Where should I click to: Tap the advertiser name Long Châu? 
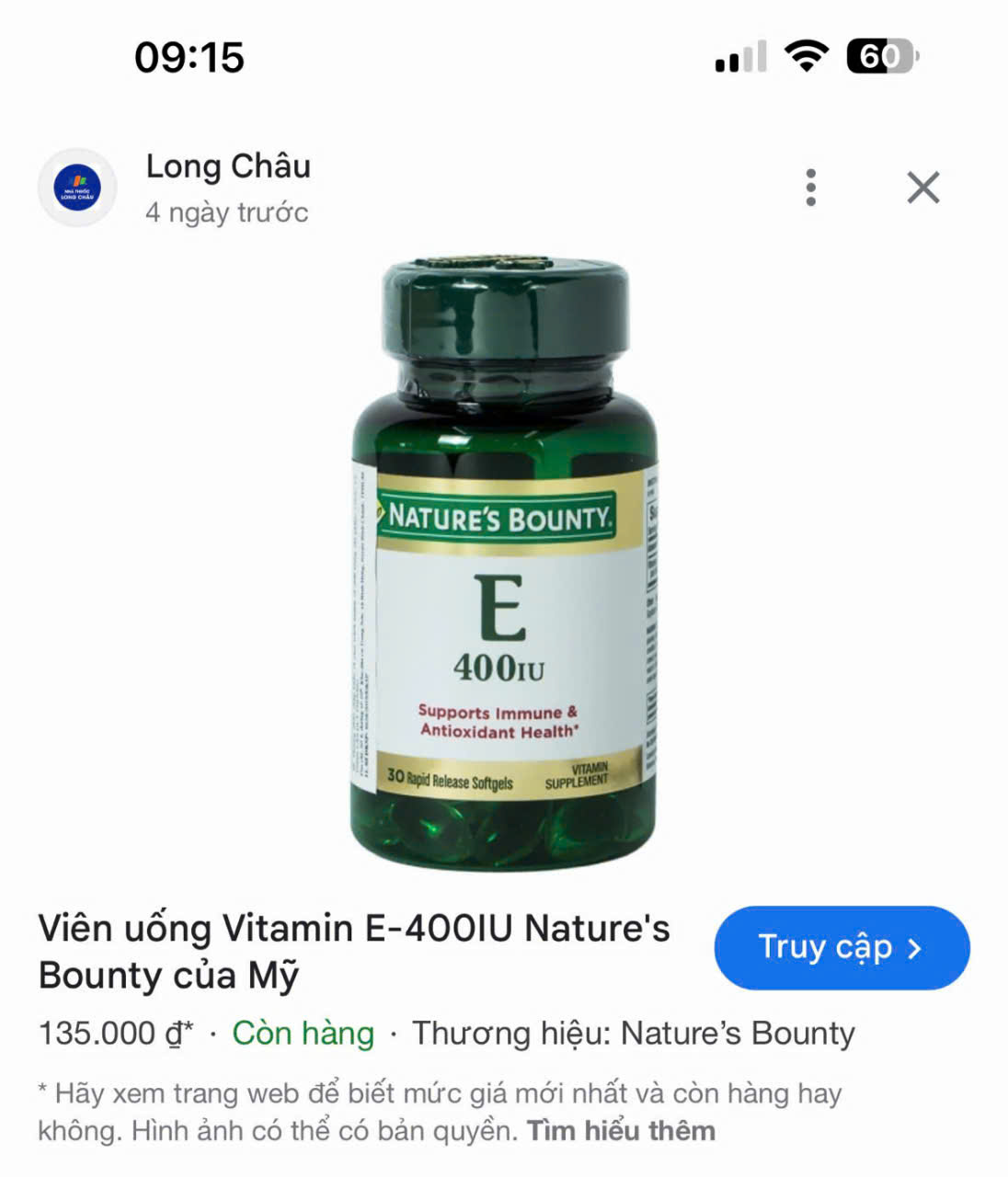click(227, 167)
